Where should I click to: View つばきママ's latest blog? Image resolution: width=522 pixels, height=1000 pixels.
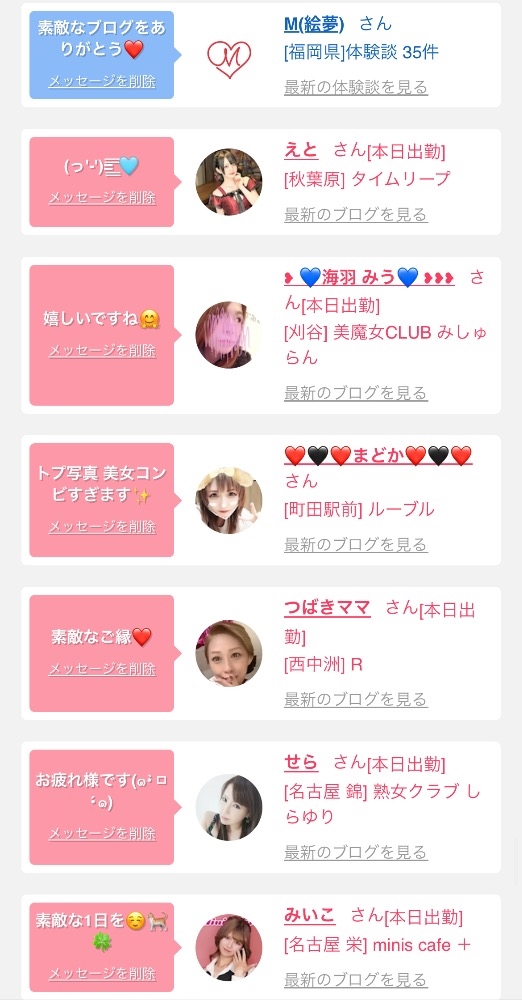[355, 699]
